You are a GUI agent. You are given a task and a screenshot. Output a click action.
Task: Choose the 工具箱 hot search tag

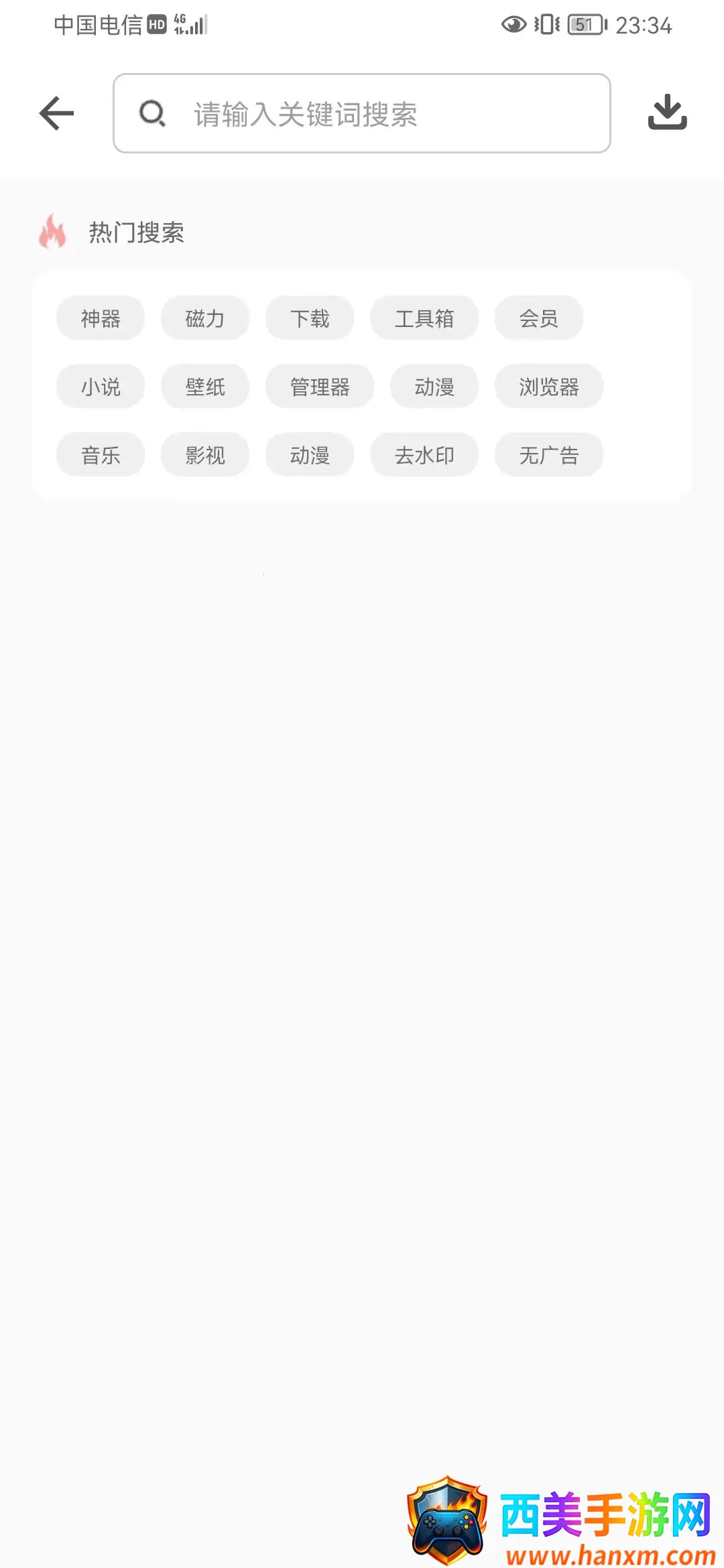(x=424, y=318)
